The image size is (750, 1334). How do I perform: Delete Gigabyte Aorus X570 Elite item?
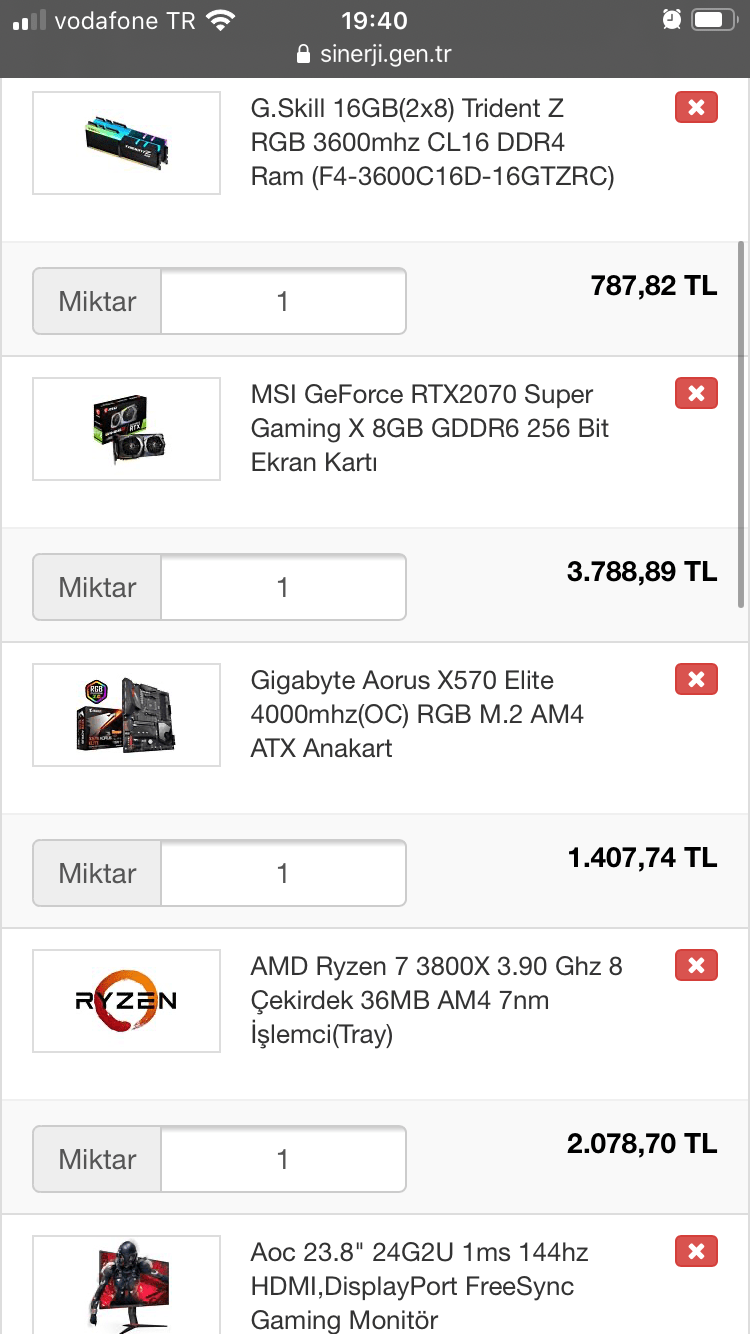click(696, 679)
